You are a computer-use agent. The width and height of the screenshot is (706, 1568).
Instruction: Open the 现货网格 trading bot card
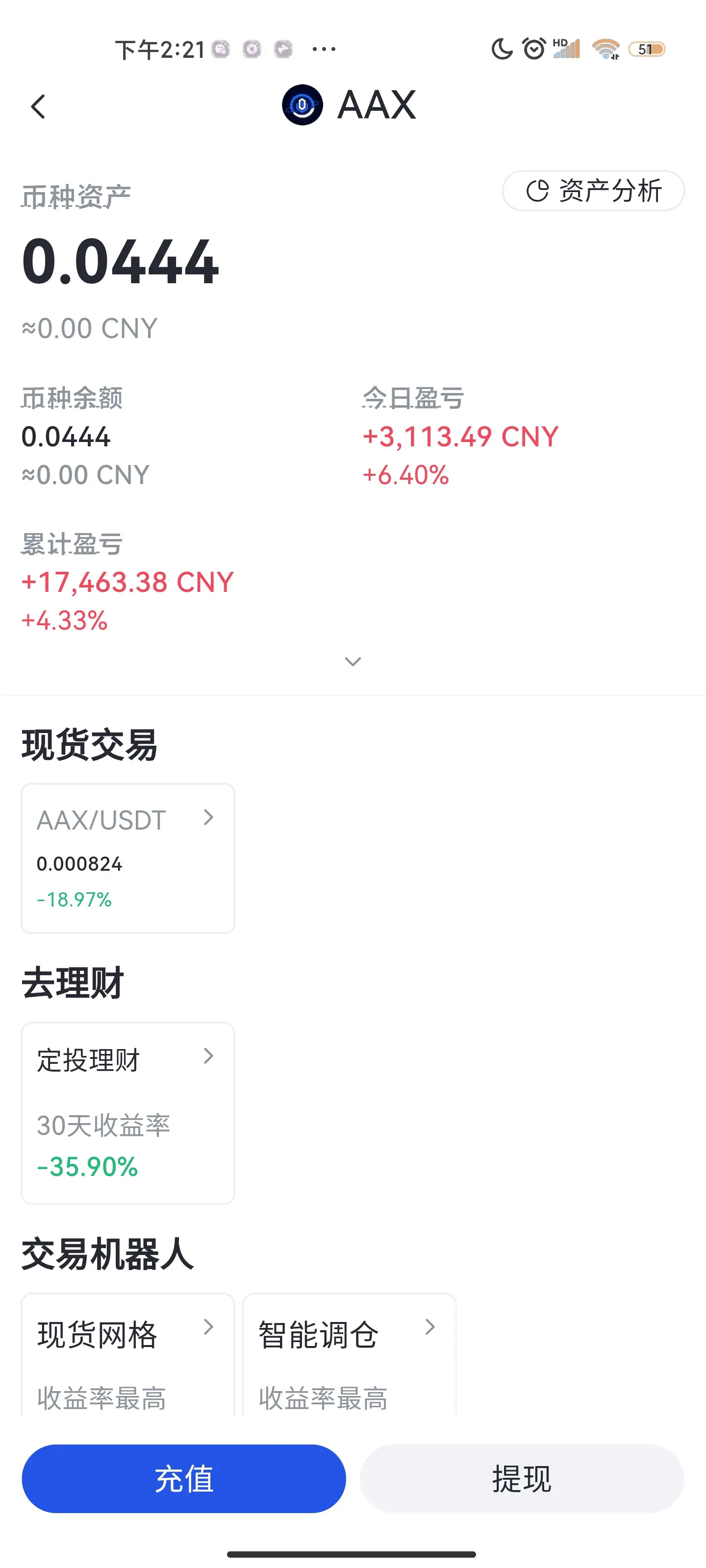click(x=128, y=1355)
